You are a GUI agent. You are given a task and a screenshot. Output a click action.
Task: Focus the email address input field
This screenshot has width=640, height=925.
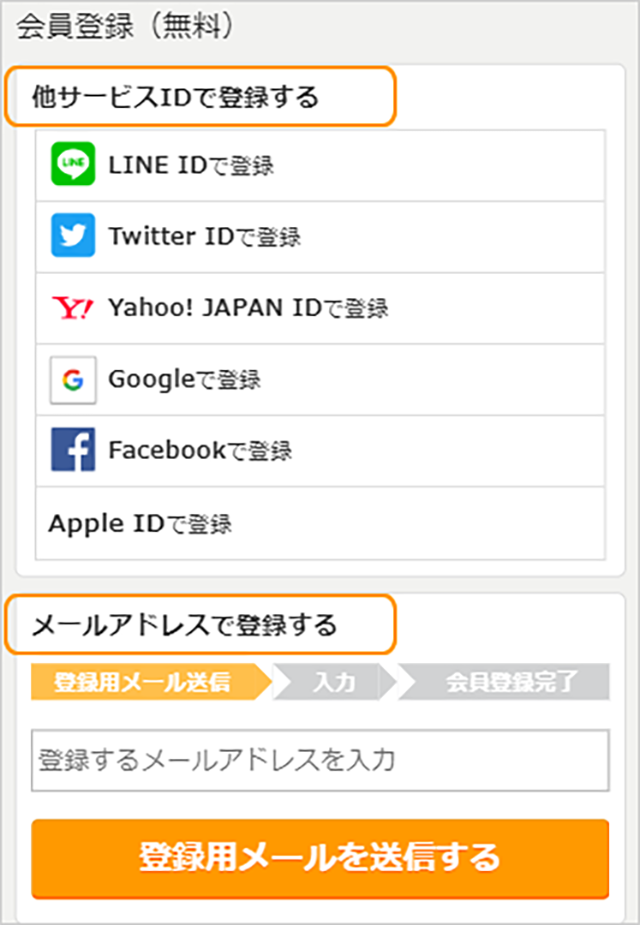tap(320, 760)
